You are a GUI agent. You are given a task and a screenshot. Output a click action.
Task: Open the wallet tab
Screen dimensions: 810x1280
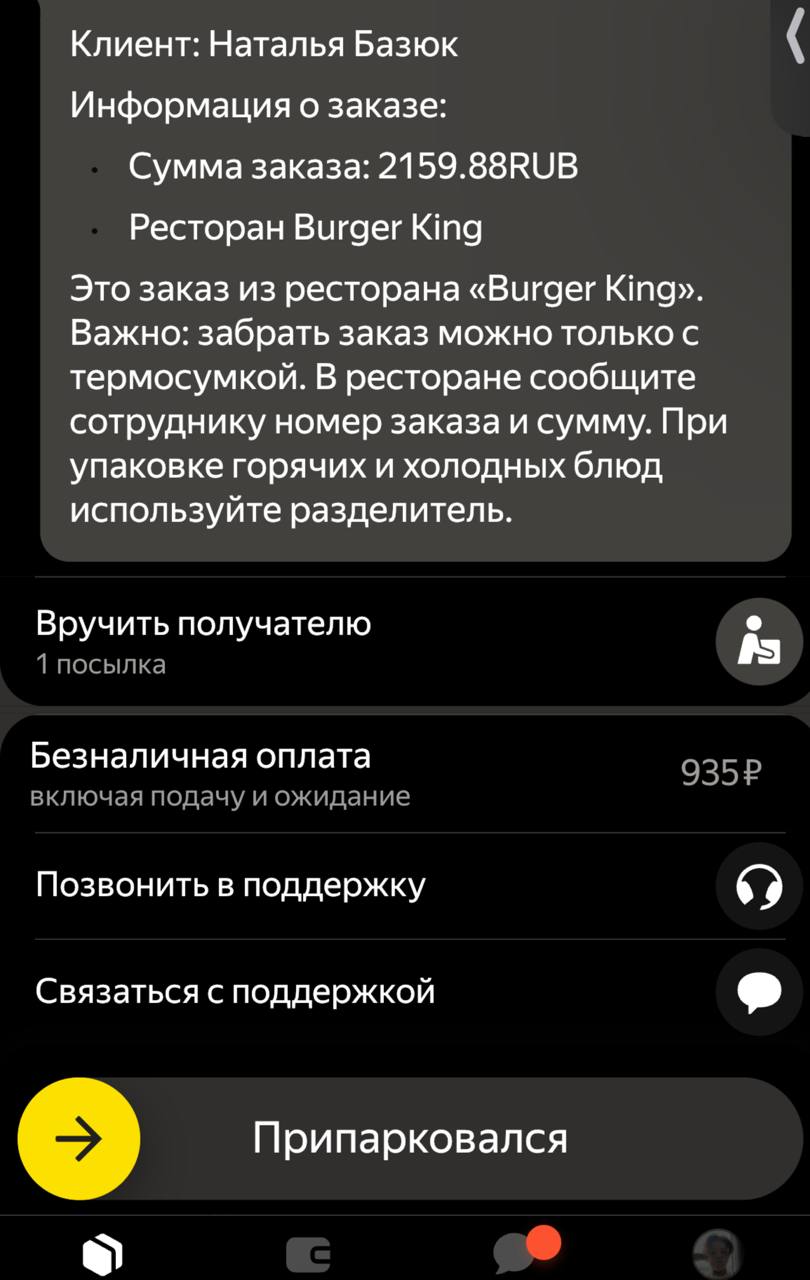pos(307,1254)
